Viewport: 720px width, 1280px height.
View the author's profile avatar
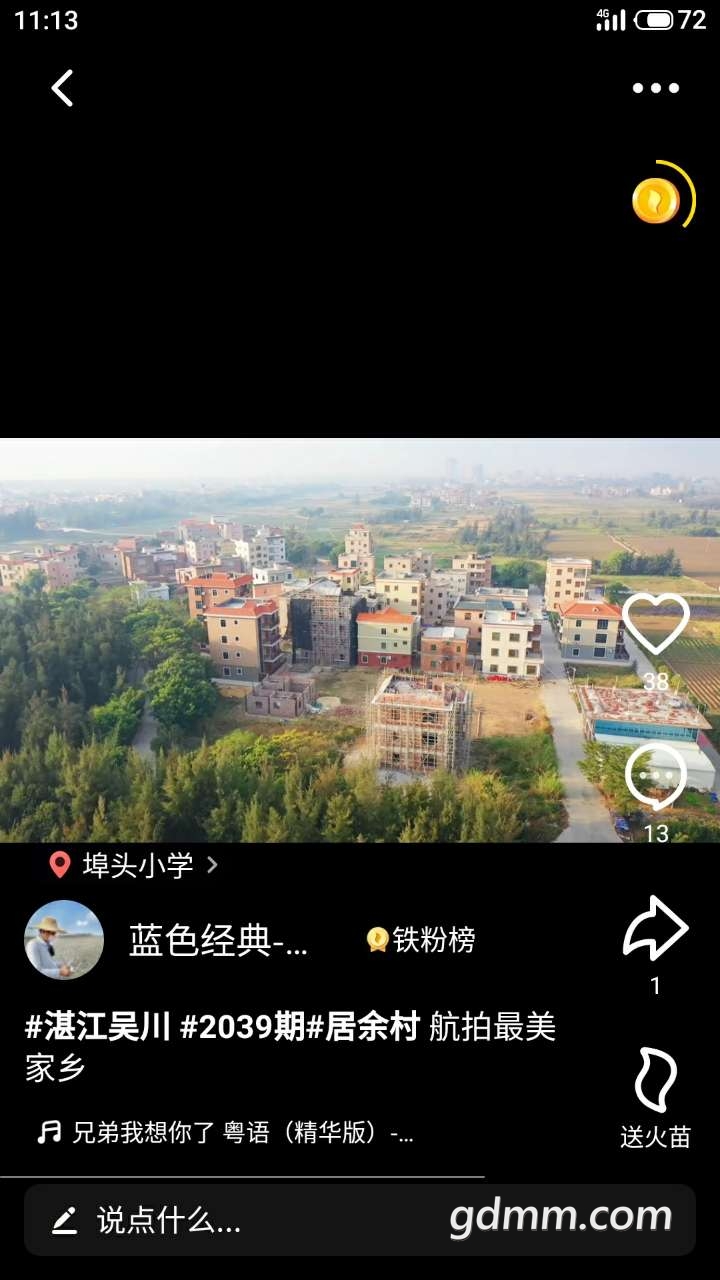(64, 940)
